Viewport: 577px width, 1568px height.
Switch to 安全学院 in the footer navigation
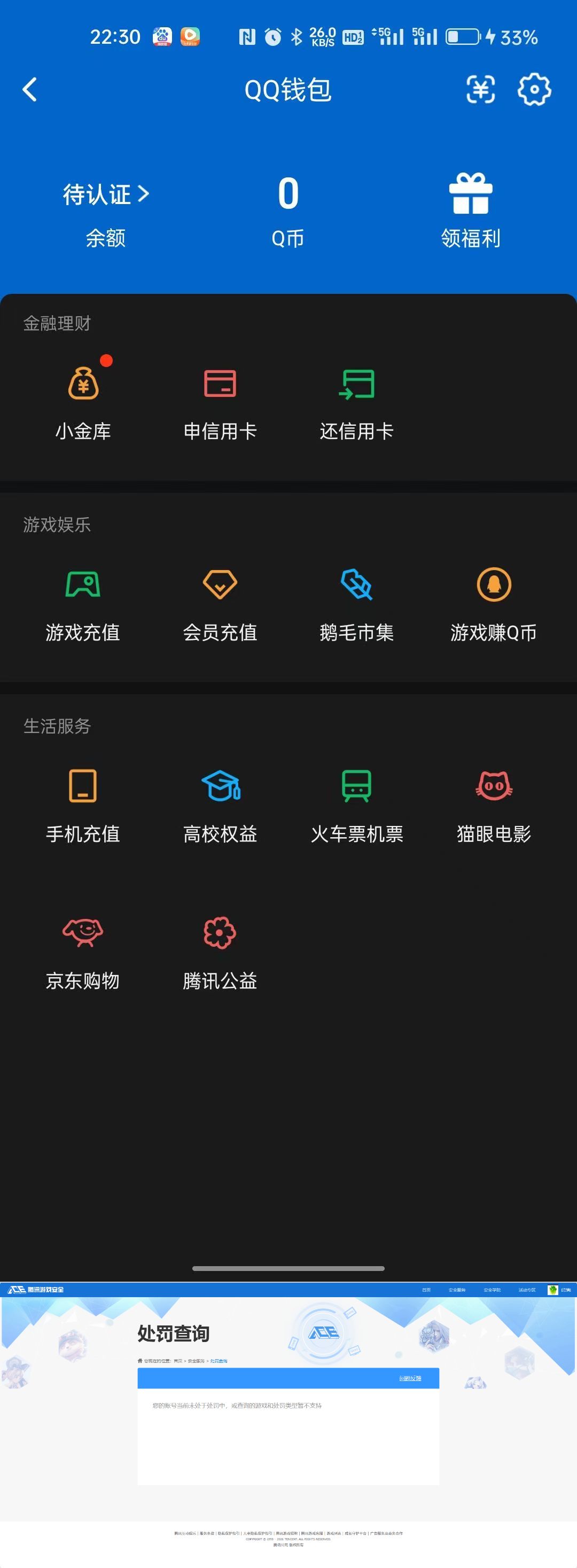pos(493,1290)
